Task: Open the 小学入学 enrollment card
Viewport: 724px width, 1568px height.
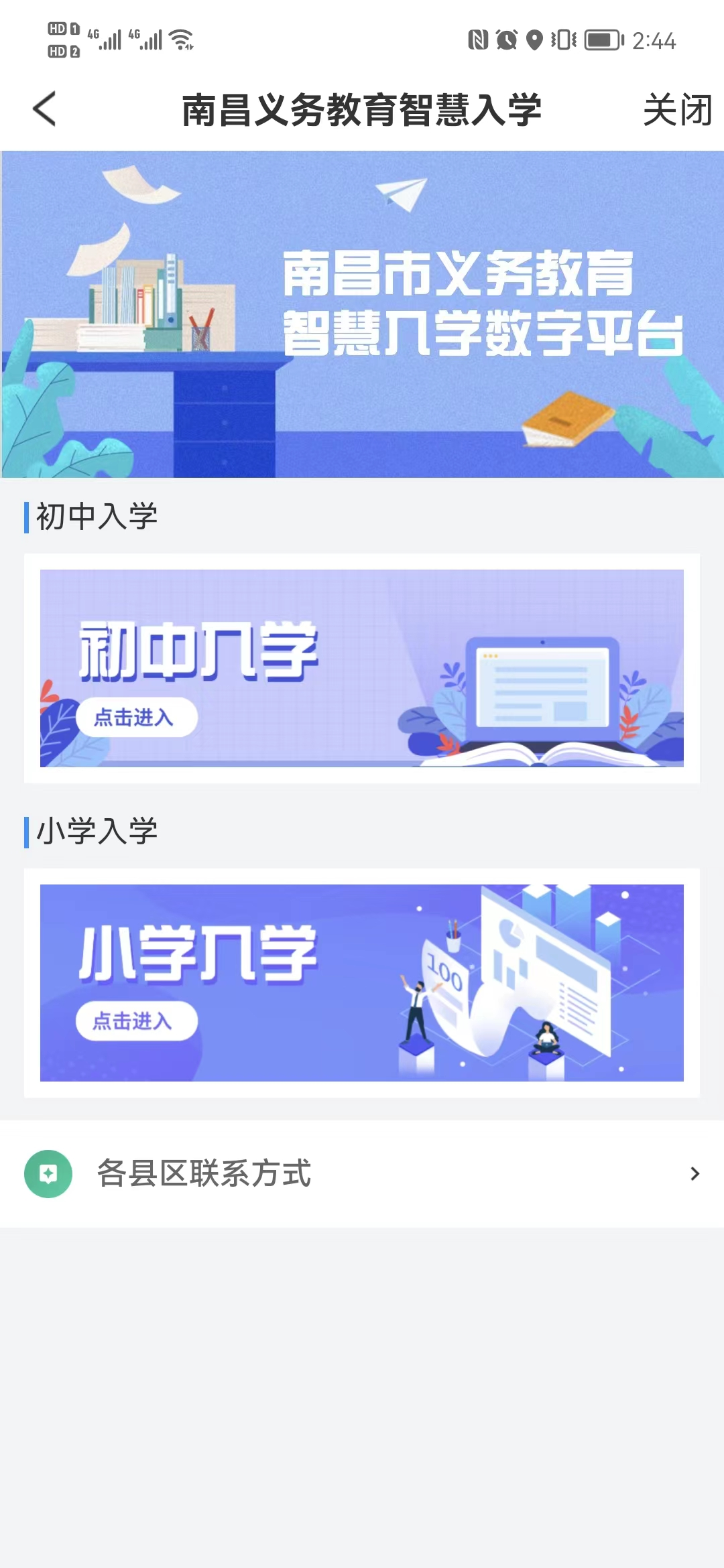Action: 361,982
